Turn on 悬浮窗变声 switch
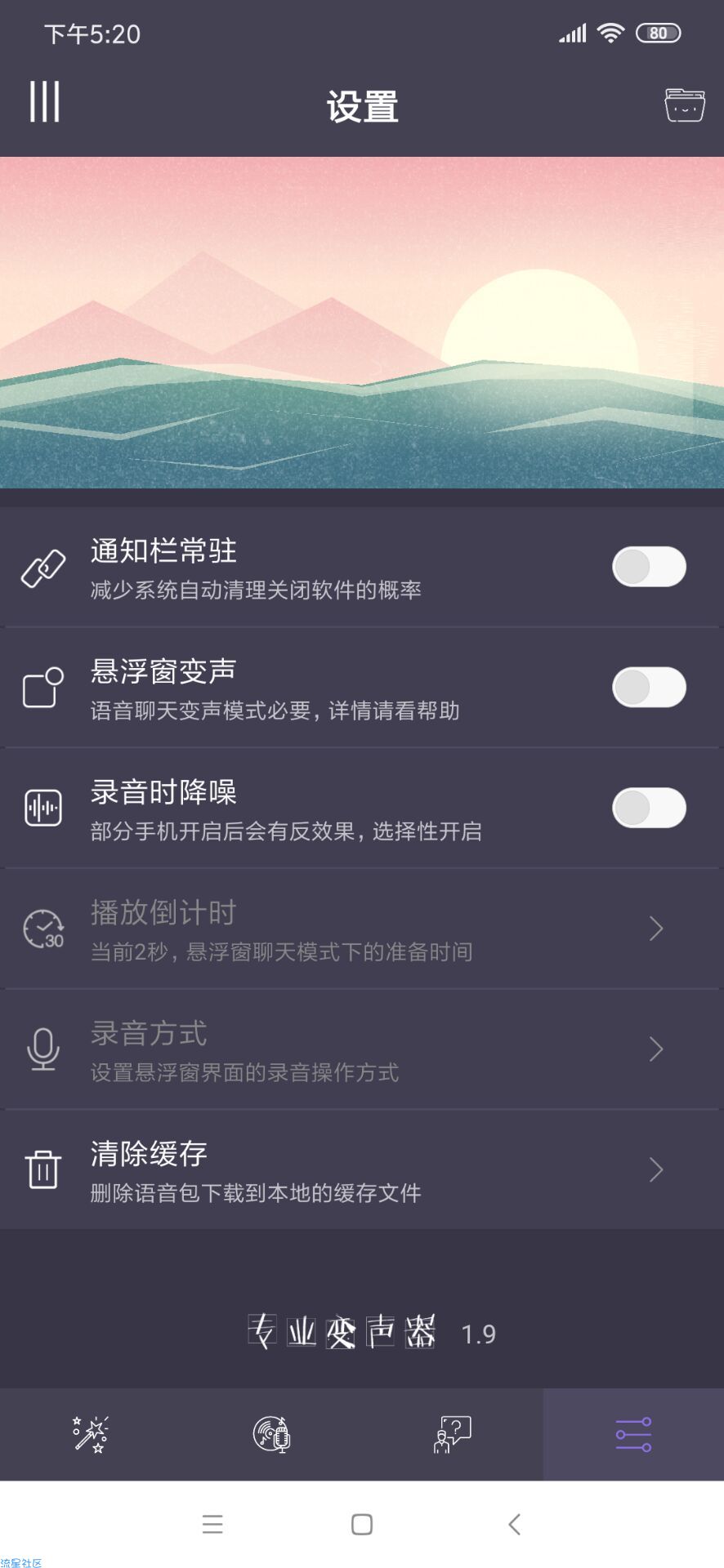 (649, 688)
